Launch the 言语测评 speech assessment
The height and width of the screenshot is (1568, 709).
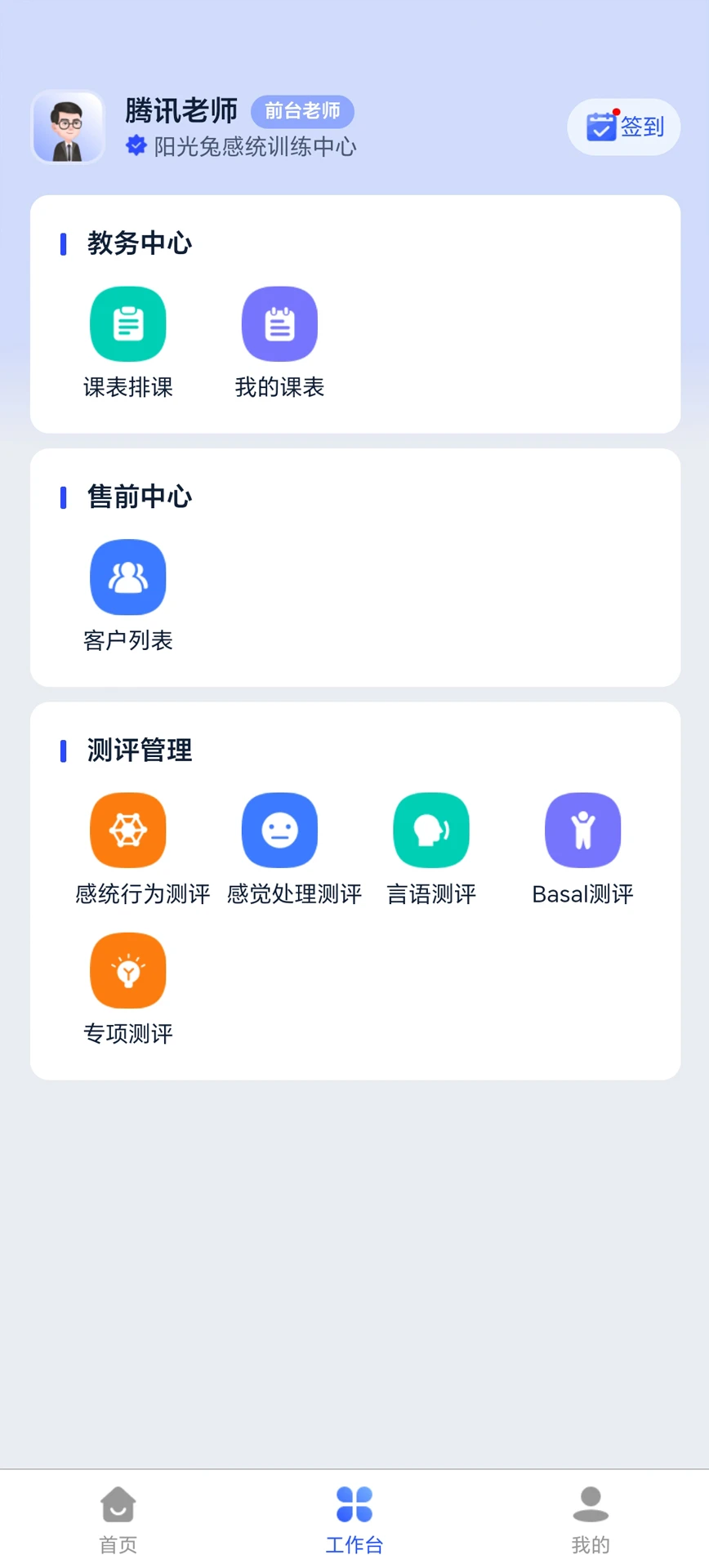tap(431, 830)
